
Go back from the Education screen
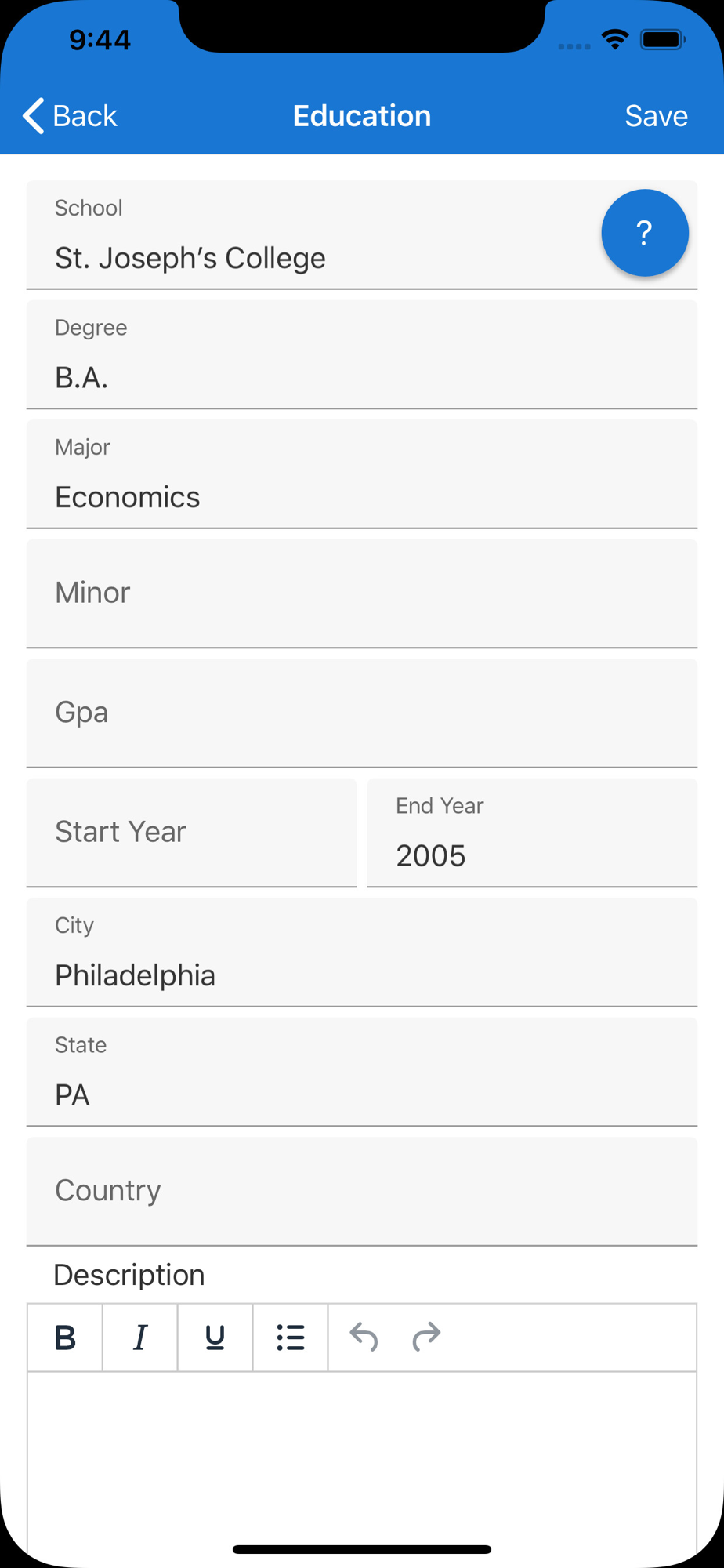coord(71,116)
